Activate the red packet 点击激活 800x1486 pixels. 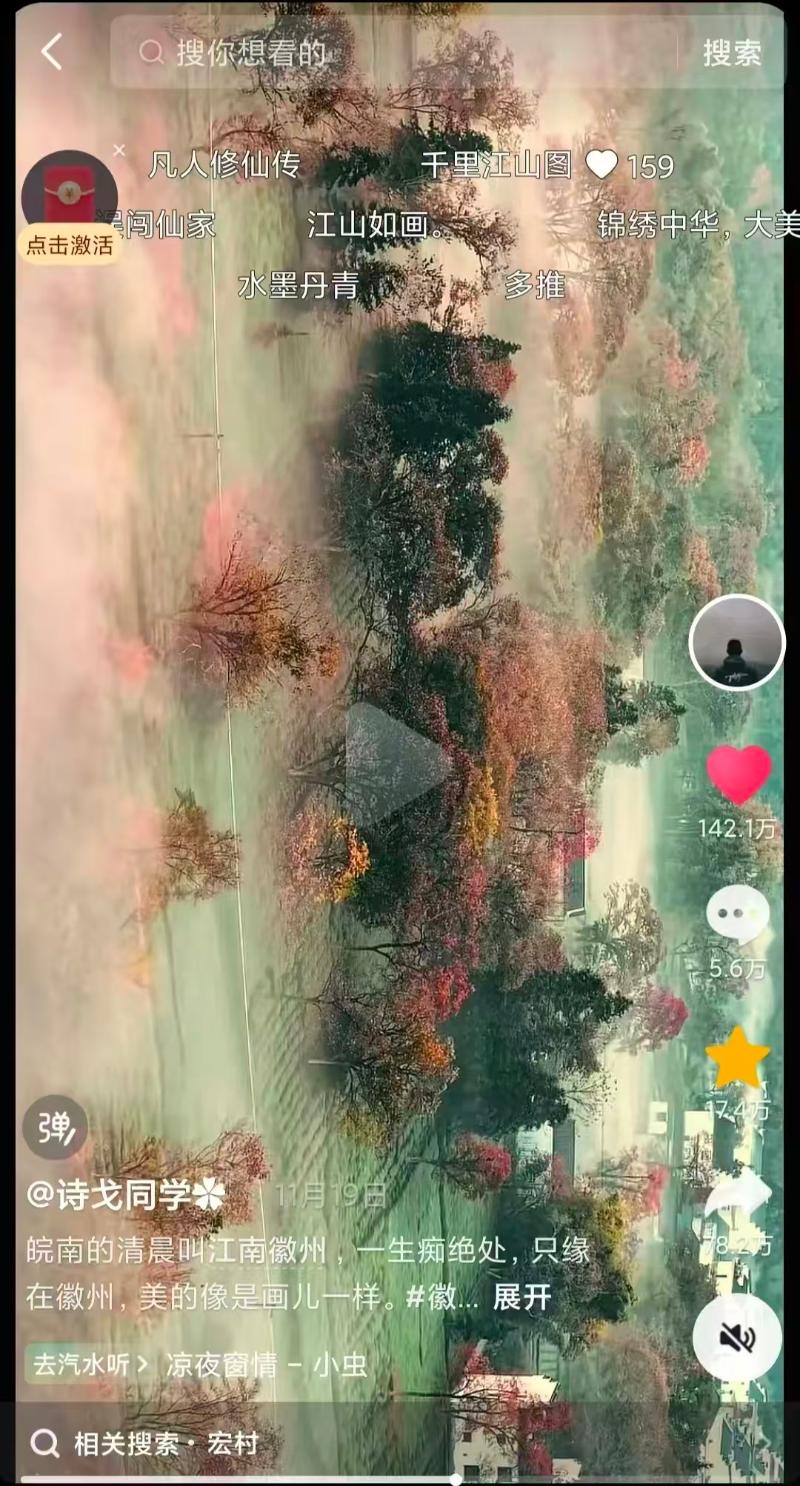pos(69,246)
